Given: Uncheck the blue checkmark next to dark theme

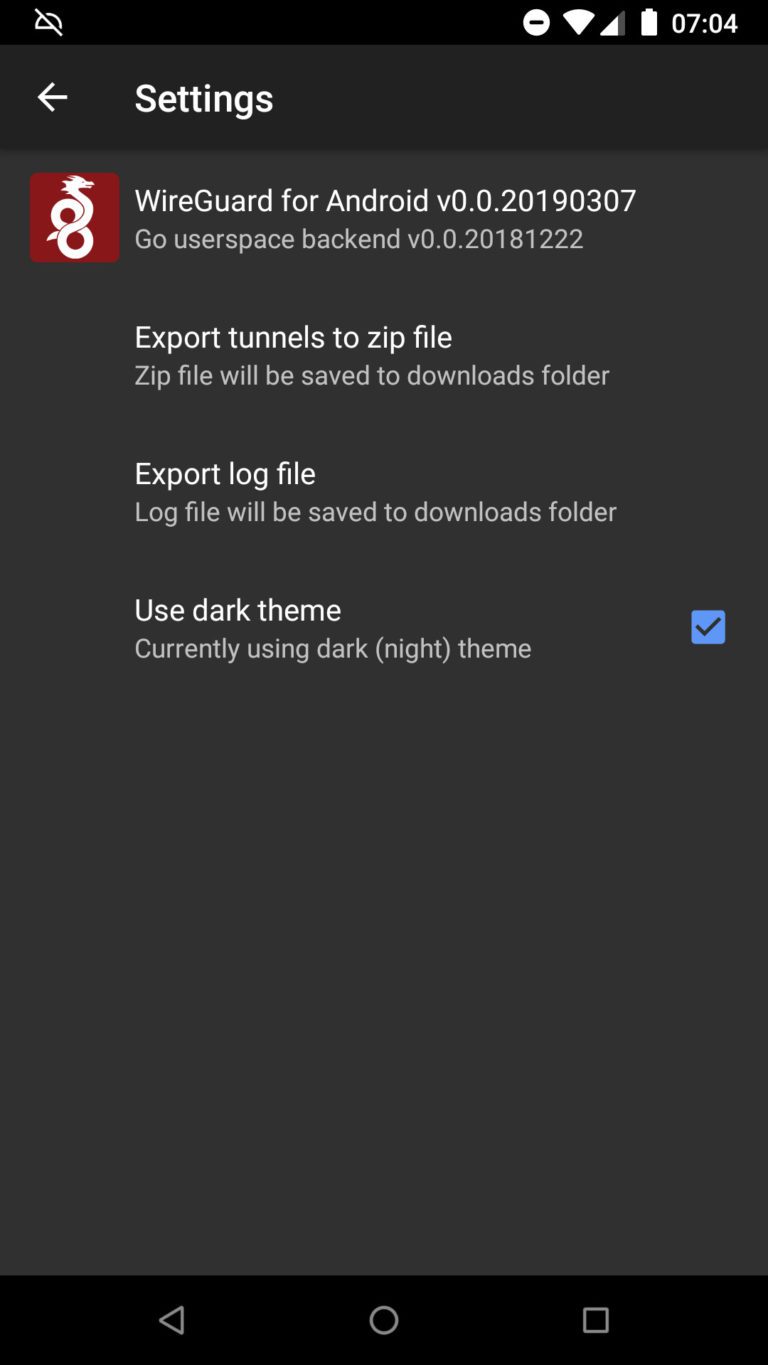Looking at the screenshot, I should click(708, 627).
